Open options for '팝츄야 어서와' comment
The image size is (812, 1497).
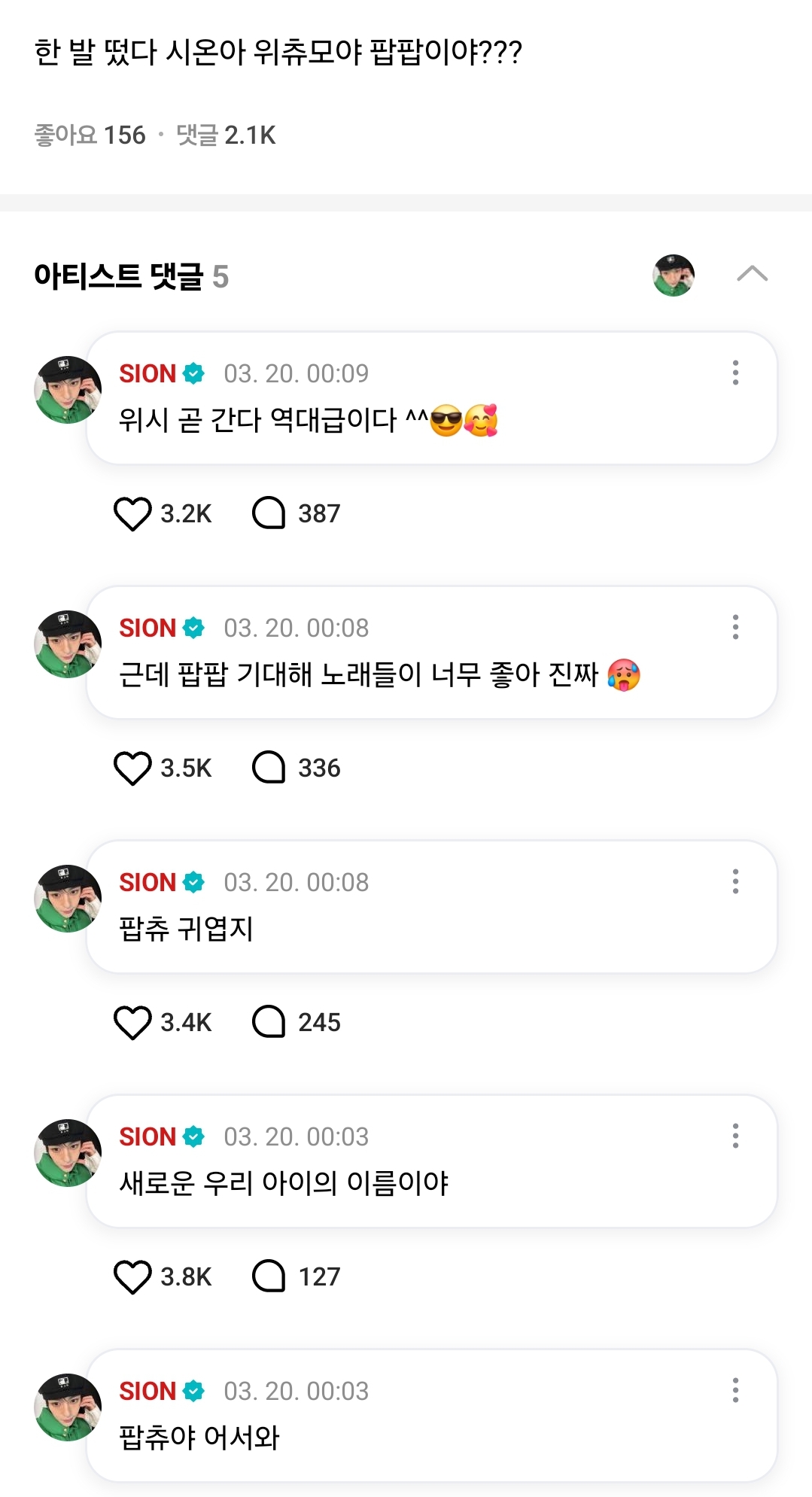pyautogui.click(x=735, y=1390)
